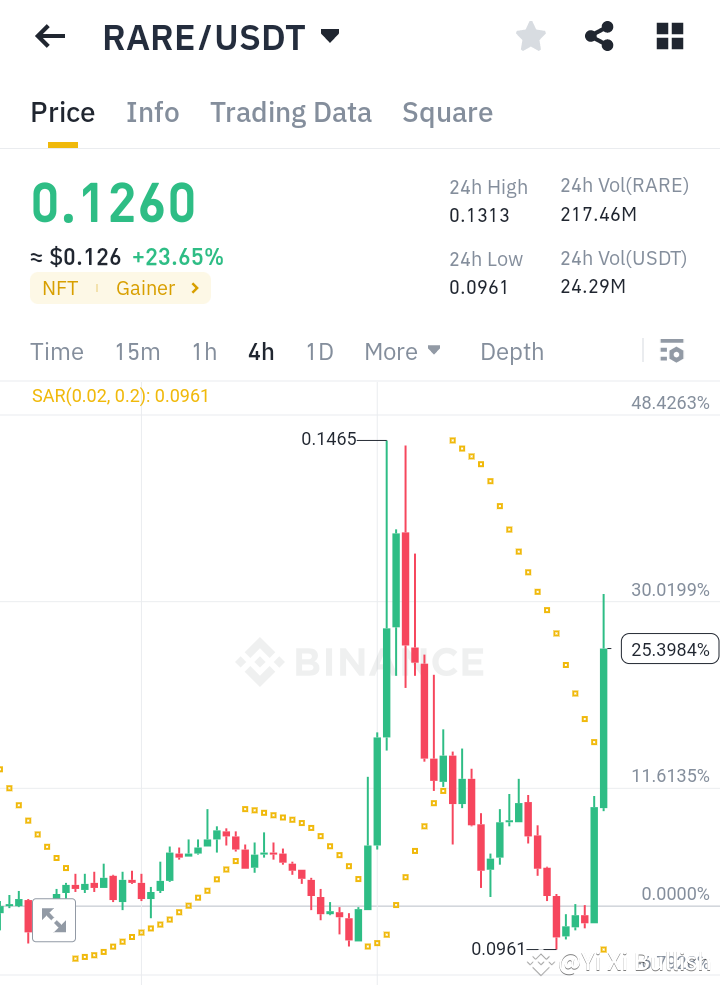720x985 pixels.
Task: Open the NFT Gainer chevron link
Action: click(195, 288)
